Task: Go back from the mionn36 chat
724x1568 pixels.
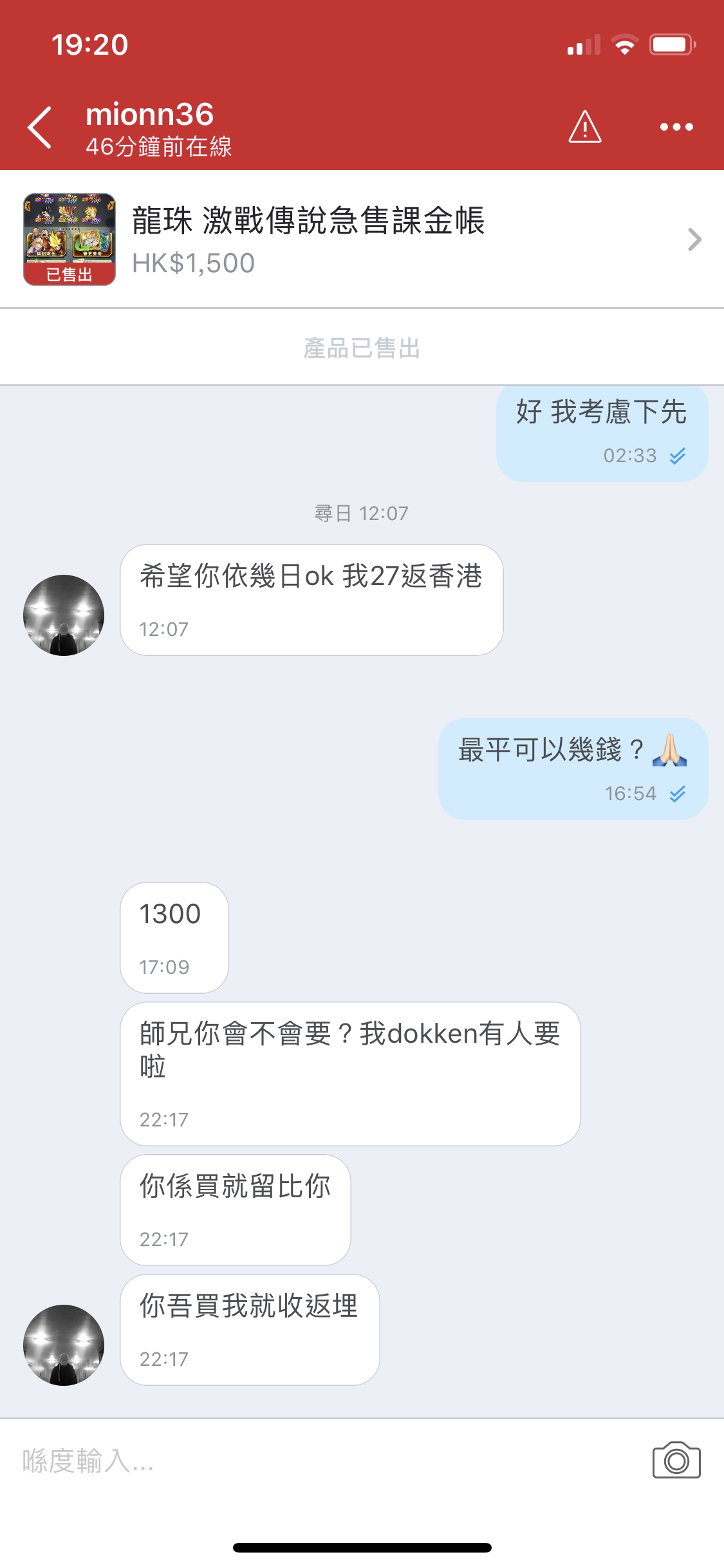Action: [x=40, y=127]
